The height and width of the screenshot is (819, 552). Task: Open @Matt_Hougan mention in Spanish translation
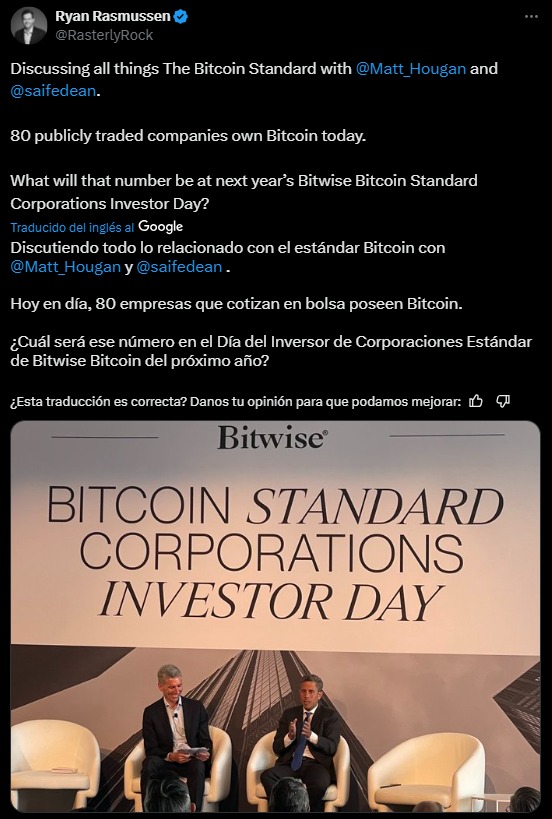point(65,267)
